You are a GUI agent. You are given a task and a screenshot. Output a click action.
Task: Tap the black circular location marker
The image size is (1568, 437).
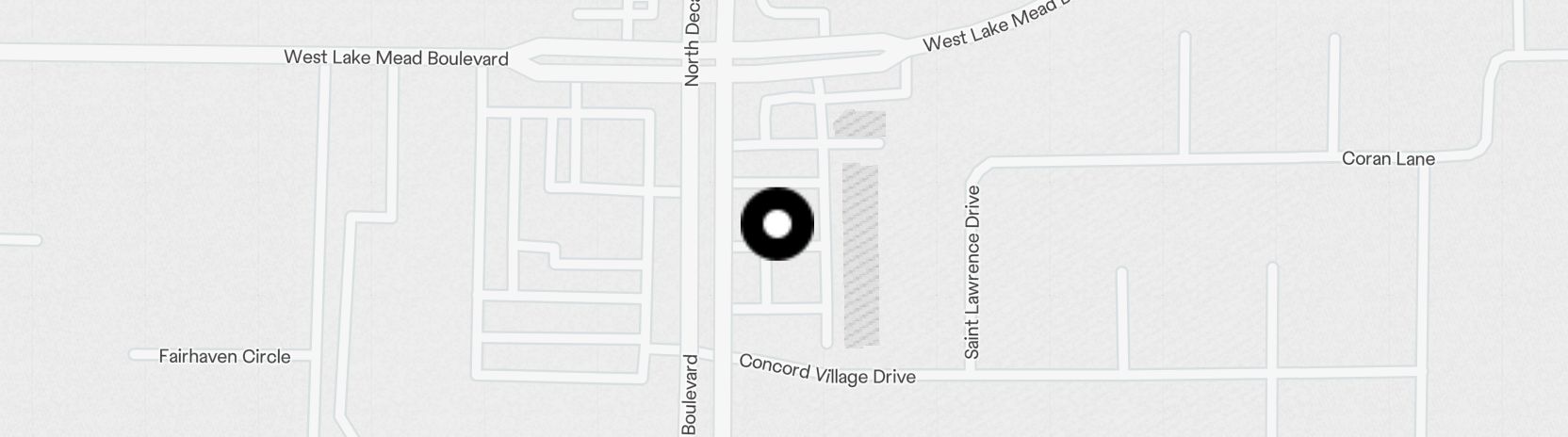tap(777, 224)
